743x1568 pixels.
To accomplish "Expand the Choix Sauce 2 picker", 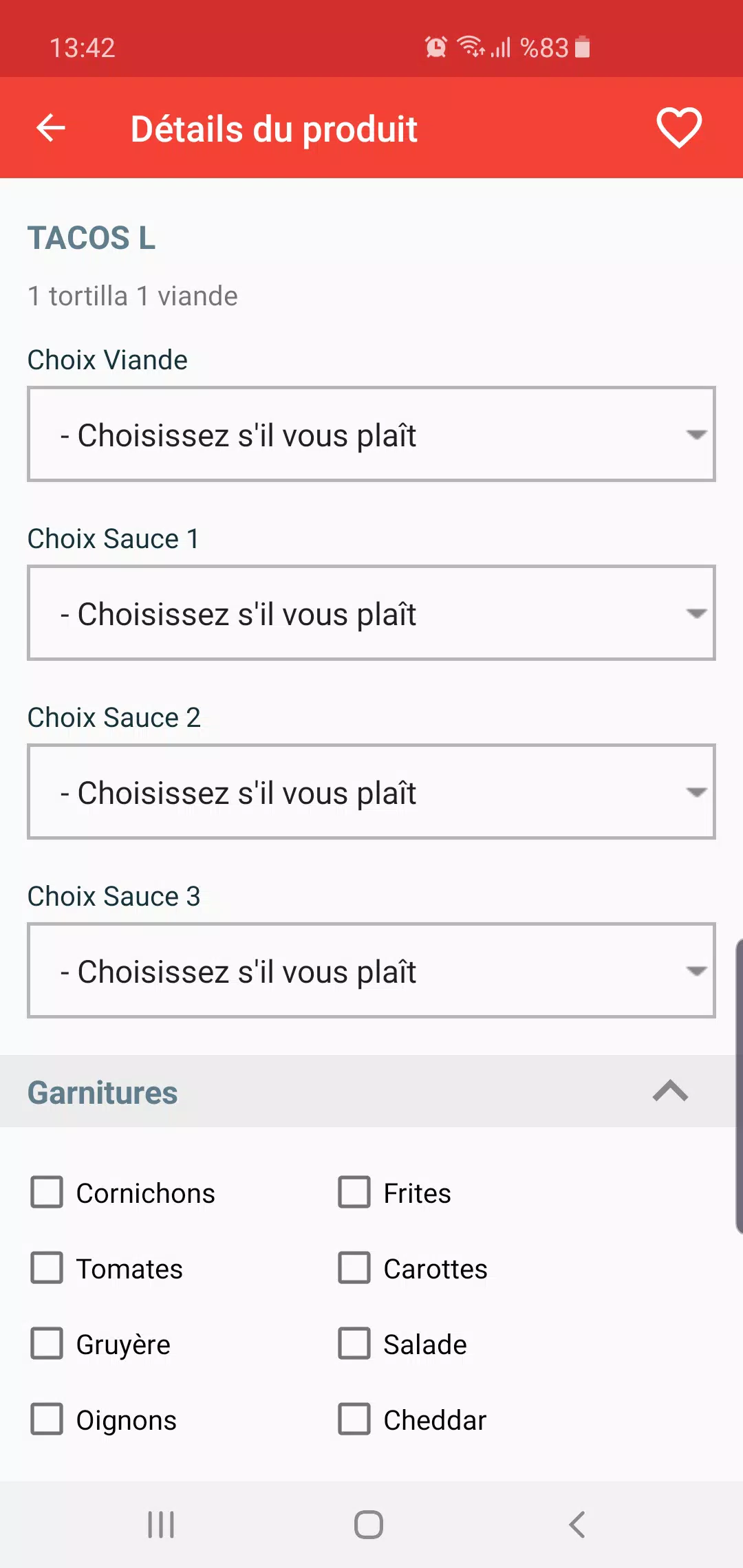I will pyautogui.click(x=371, y=792).
